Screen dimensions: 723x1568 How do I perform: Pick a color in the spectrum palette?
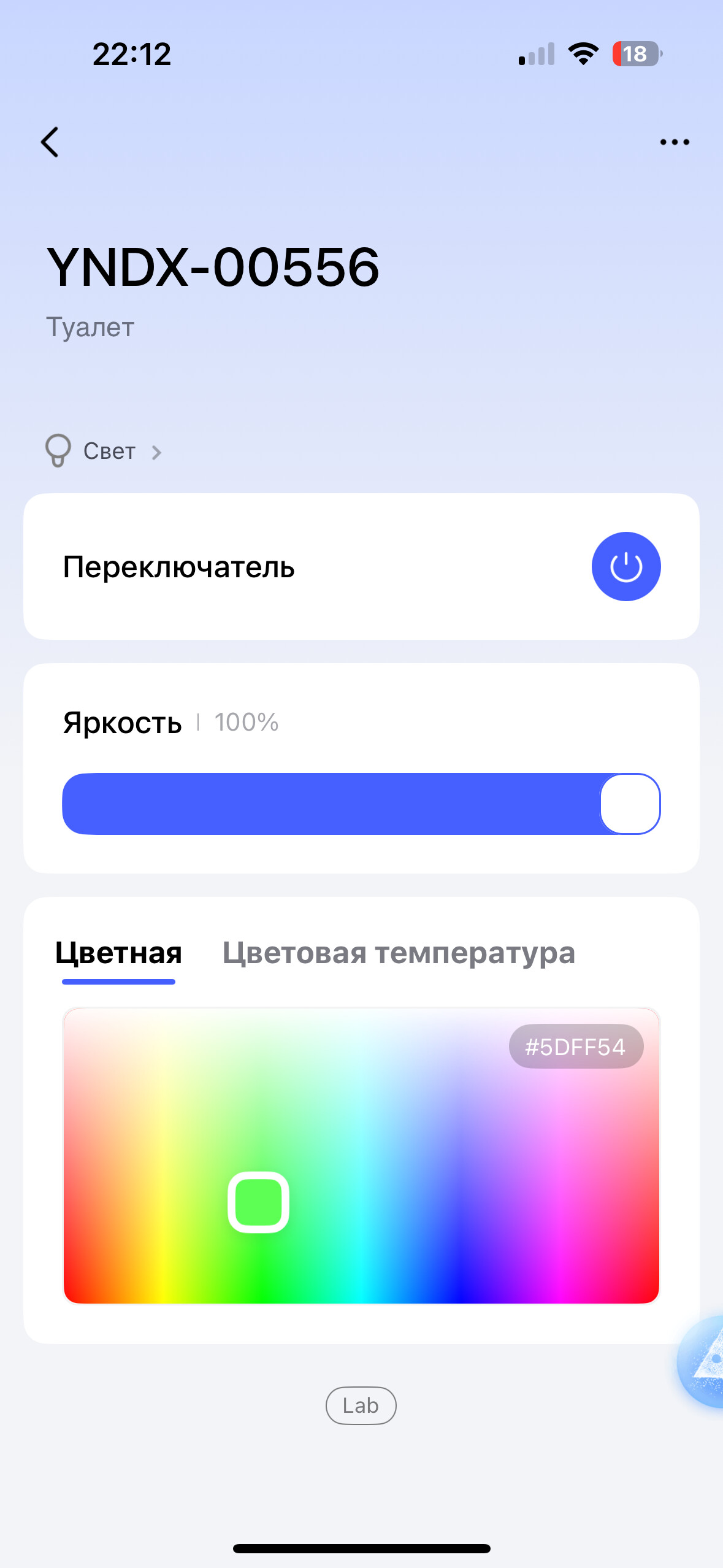coord(361,1156)
